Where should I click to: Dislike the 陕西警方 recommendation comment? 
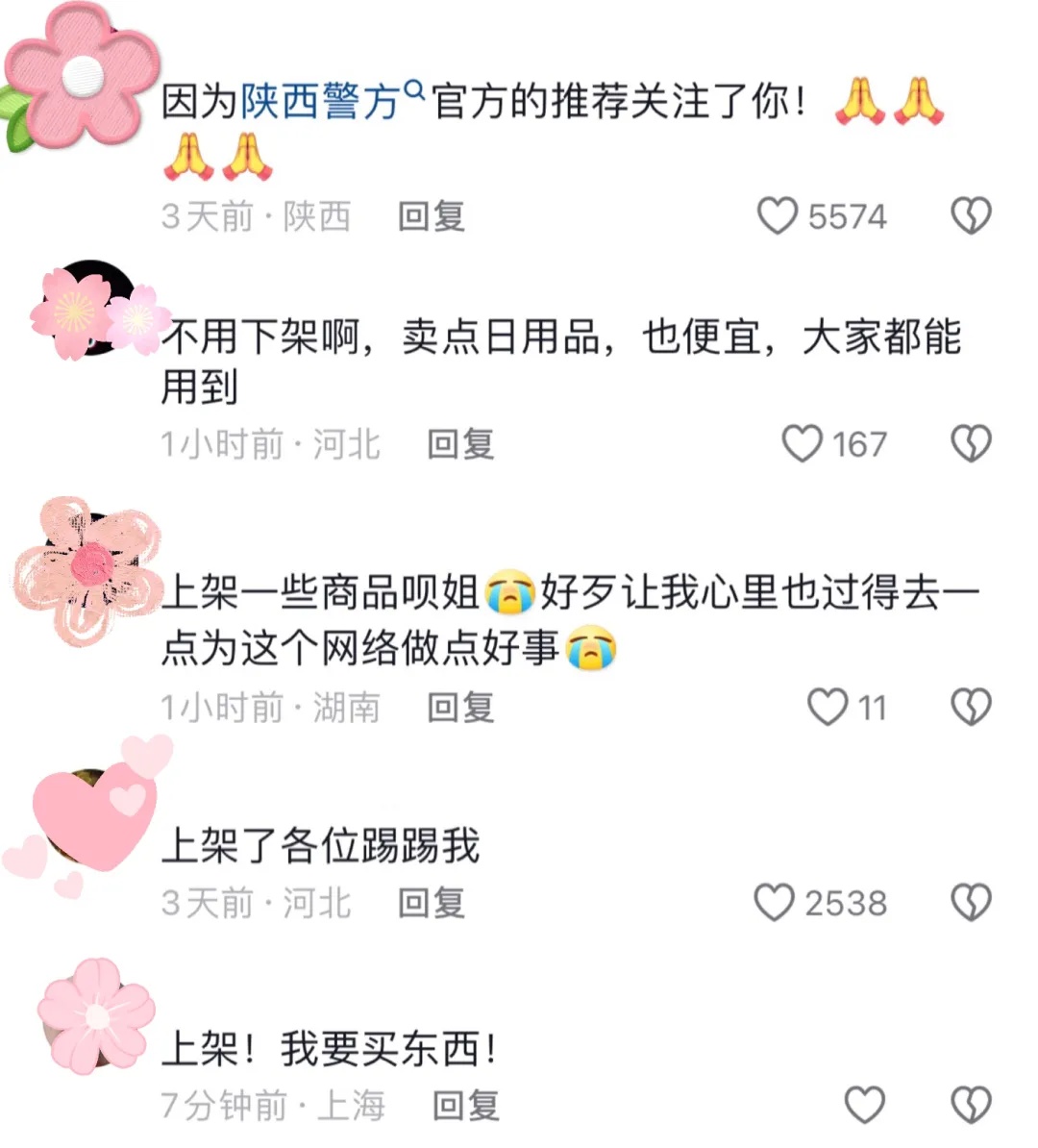point(971,216)
